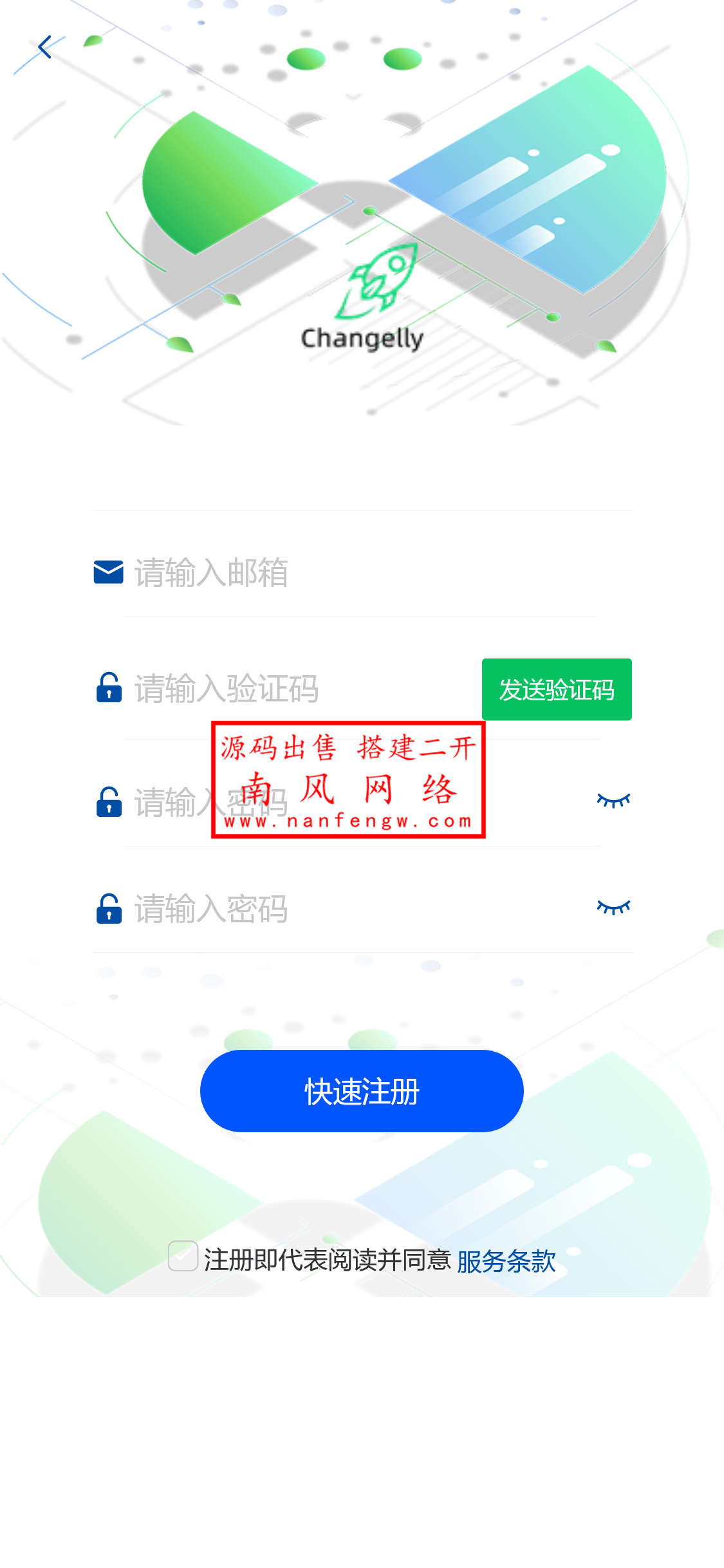The height and width of the screenshot is (1568, 724).
Task: Open the 服务条款 terms of service link
Action: coord(506,1261)
